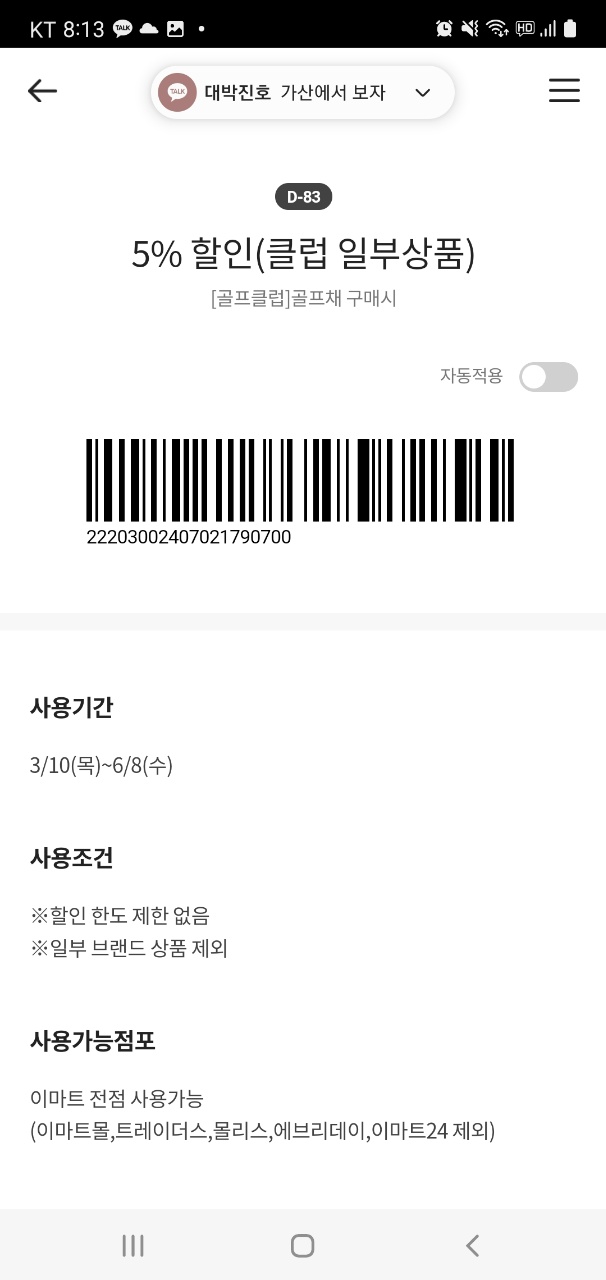Tap the system home button
The width and height of the screenshot is (606, 1280).
(x=302, y=1245)
